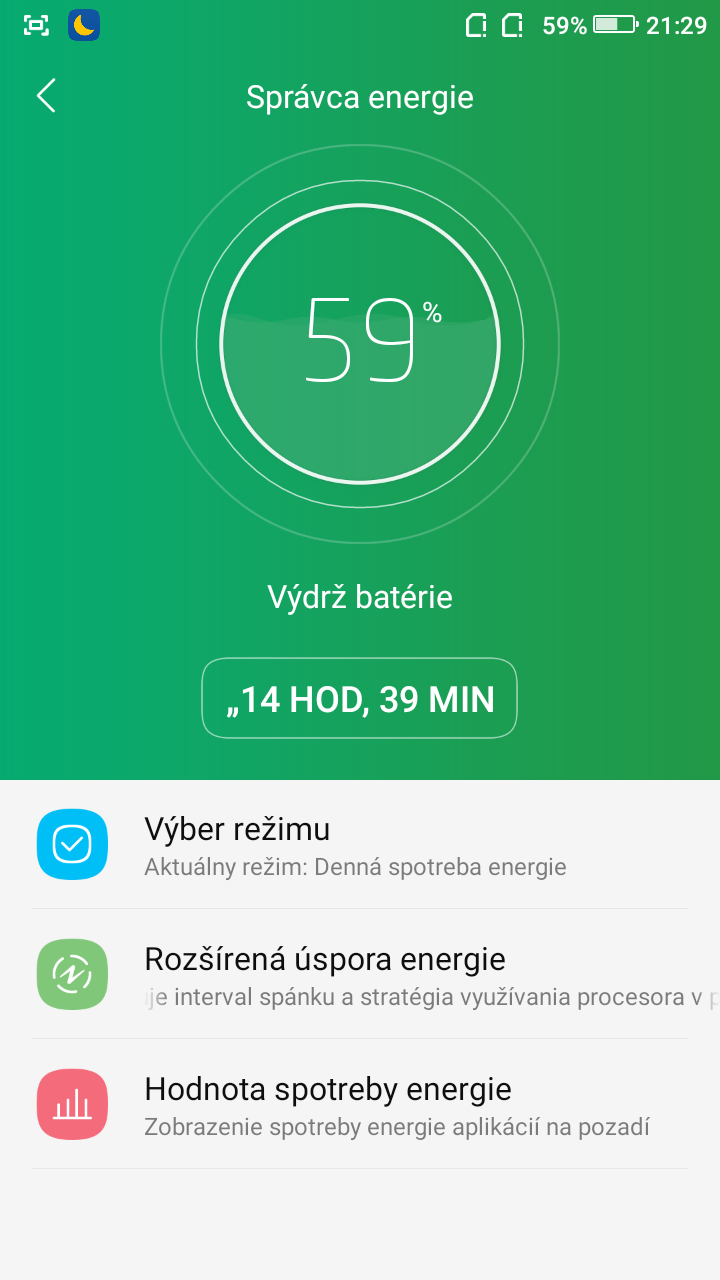Viewport: 720px width, 1280px height.
Task: Open Výber režimu mode selection
Action: pos(360,845)
